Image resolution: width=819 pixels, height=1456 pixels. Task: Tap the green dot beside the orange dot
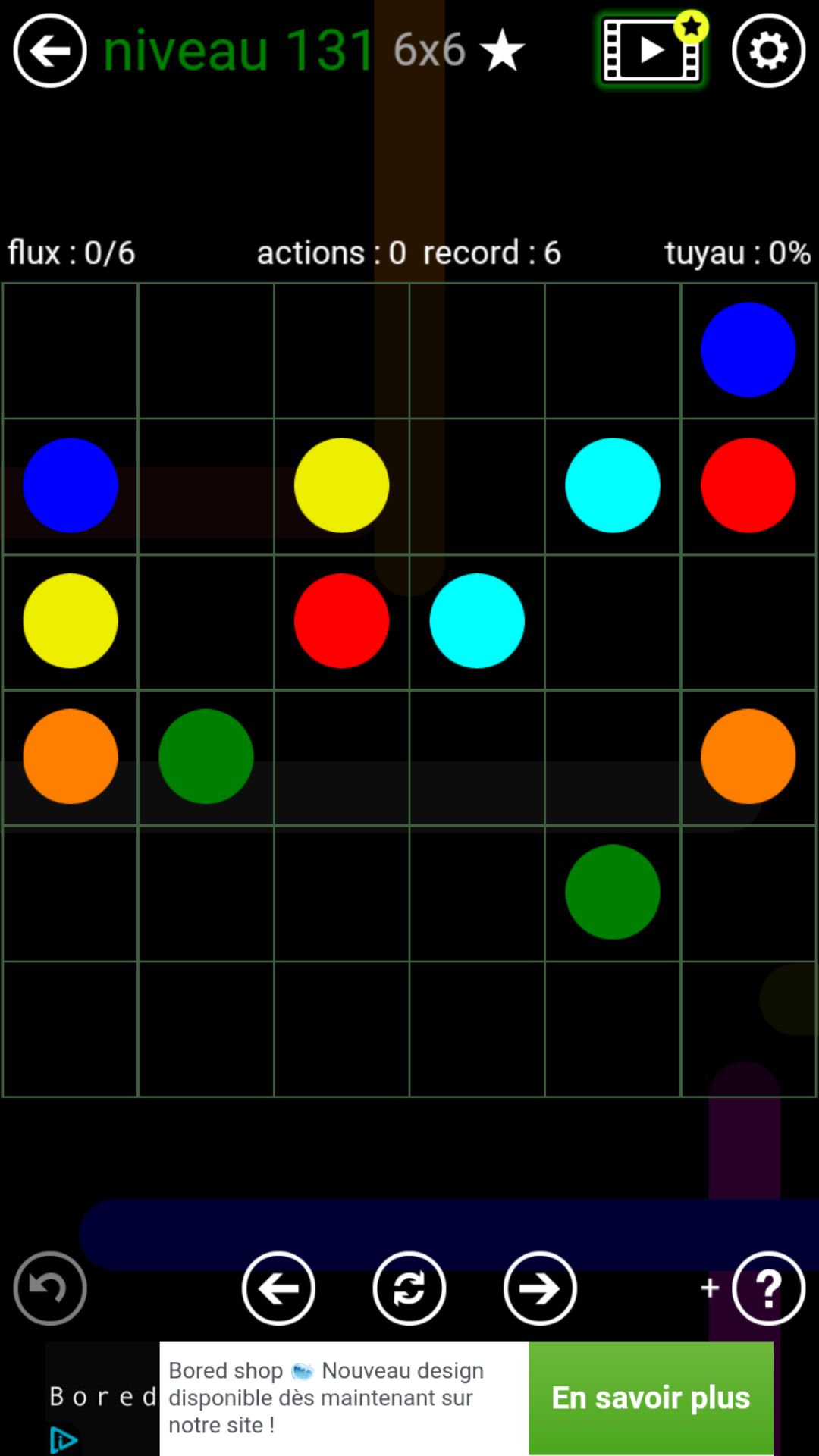click(206, 756)
